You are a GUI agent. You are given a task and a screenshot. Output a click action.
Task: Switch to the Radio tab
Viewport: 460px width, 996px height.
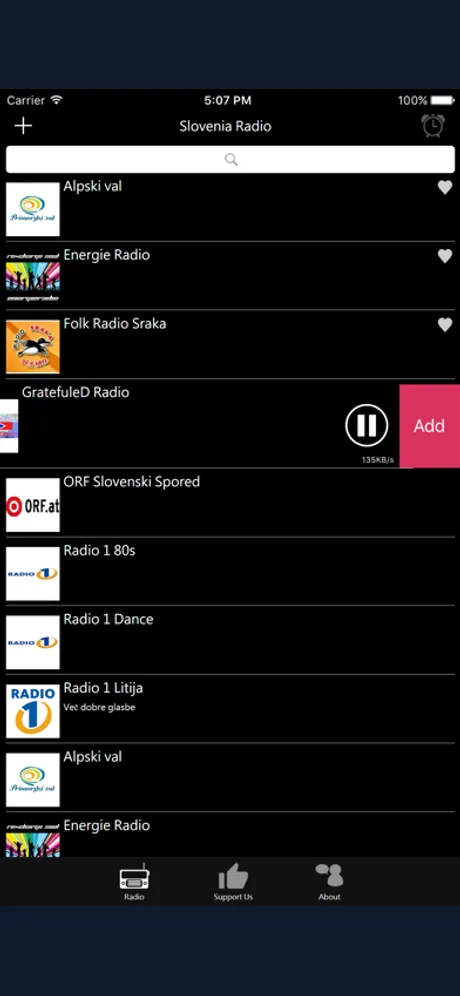(x=134, y=882)
